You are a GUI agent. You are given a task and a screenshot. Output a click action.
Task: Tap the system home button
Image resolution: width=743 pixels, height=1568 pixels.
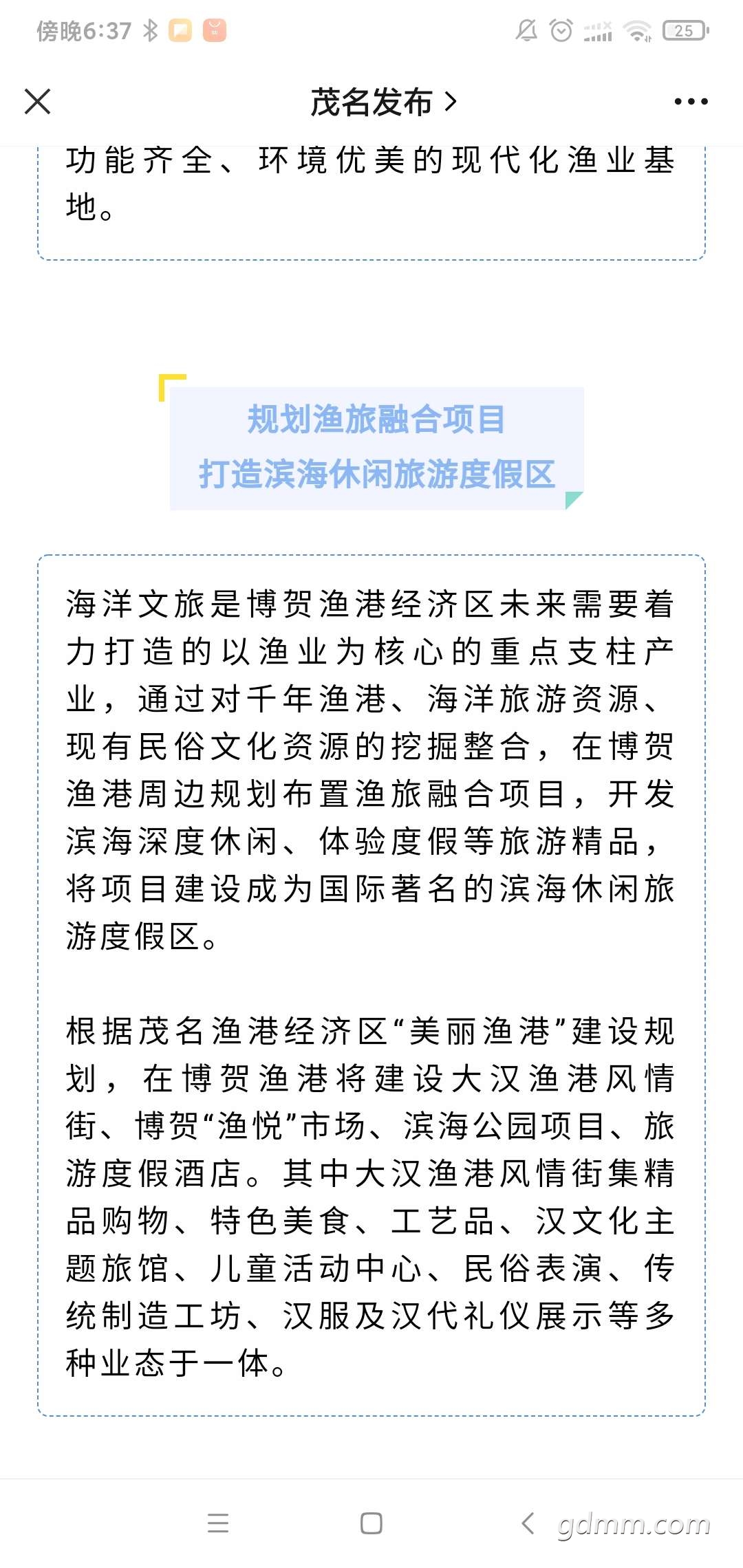click(x=371, y=1523)
